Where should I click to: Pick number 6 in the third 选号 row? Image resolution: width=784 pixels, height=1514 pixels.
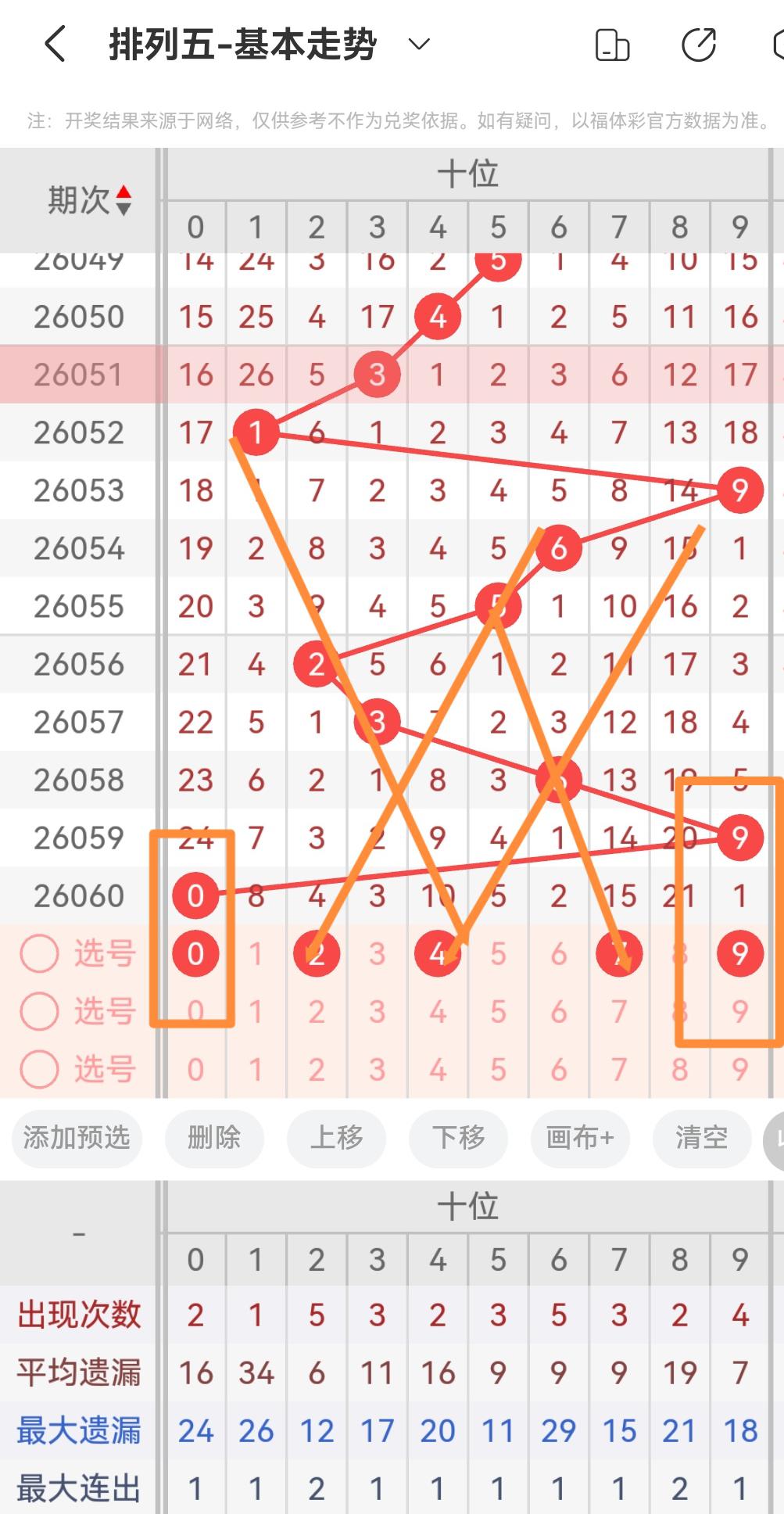(558, 1070)
